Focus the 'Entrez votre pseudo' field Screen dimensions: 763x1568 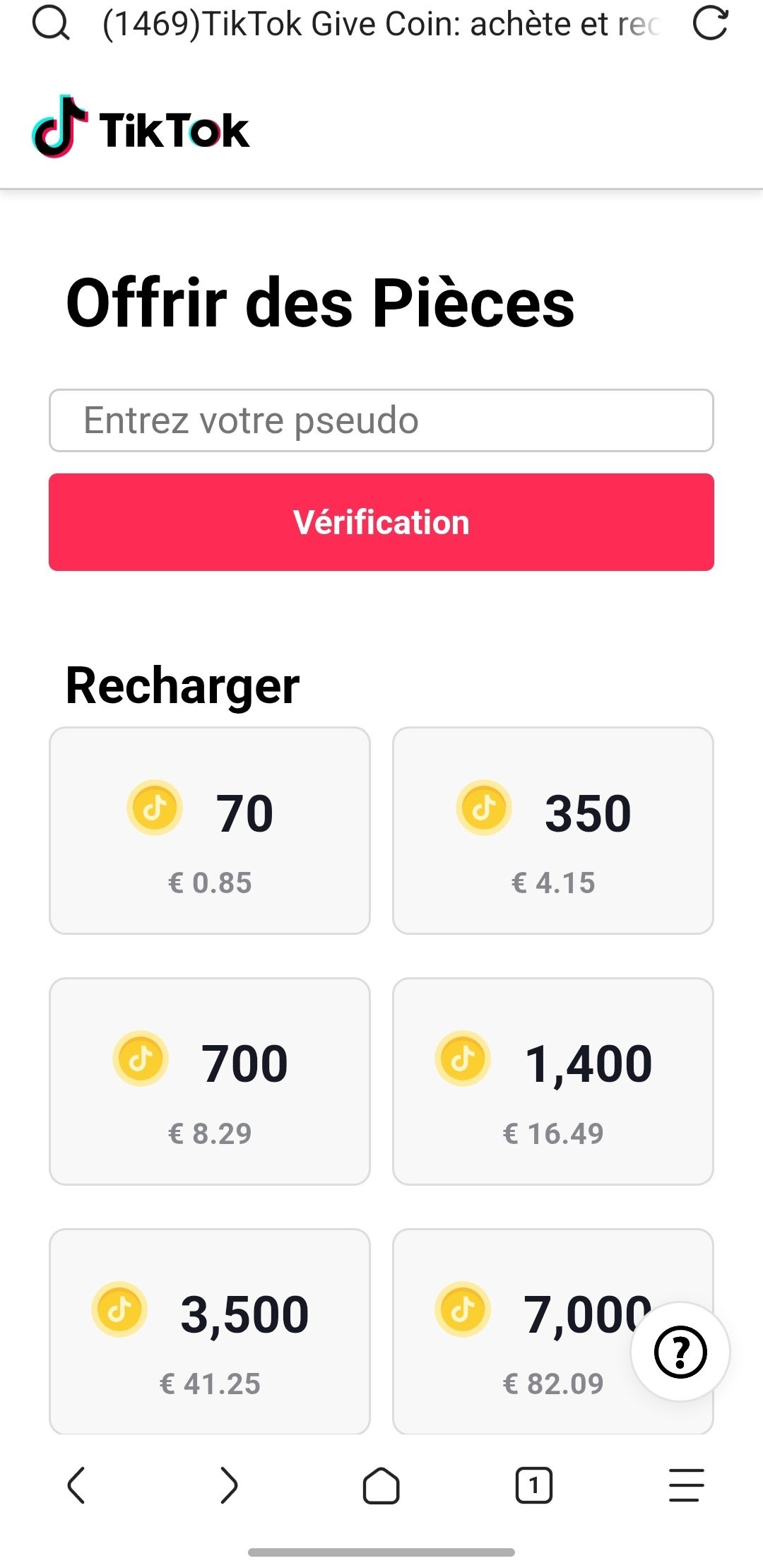[381, 420]
